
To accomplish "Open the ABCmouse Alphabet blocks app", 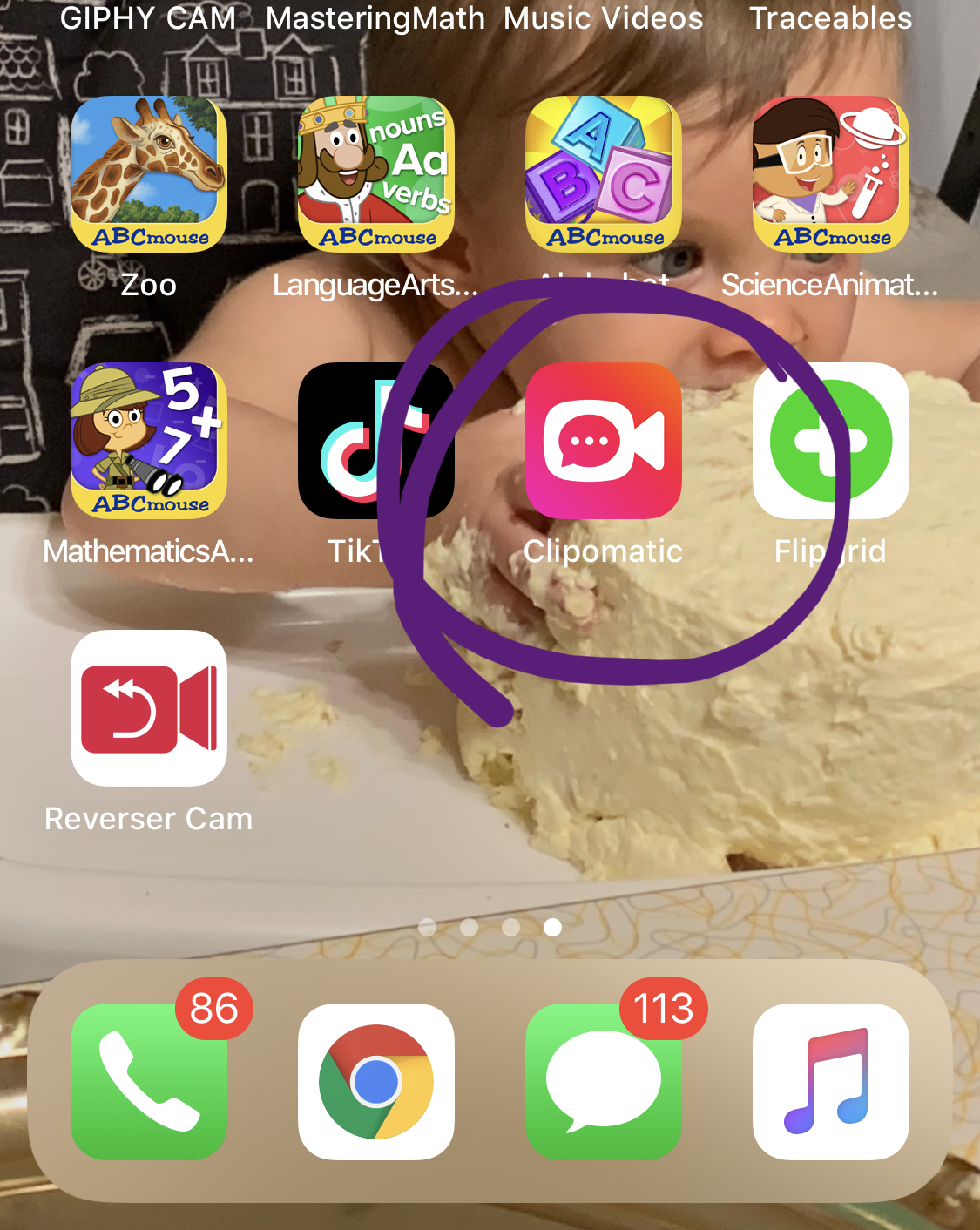I will (x=604, y=174).
